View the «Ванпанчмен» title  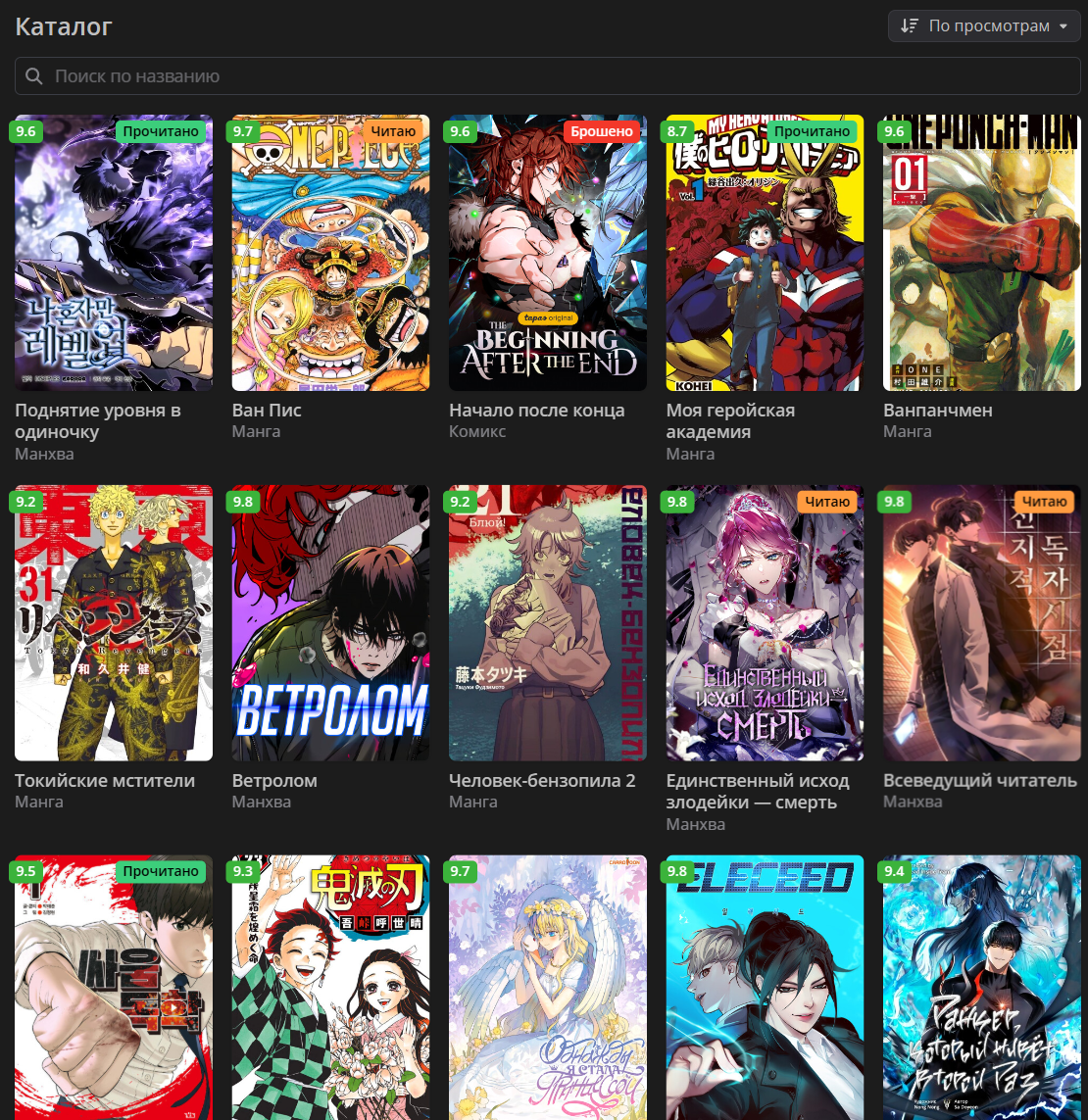pyautogui.click(x=981, y=253)
